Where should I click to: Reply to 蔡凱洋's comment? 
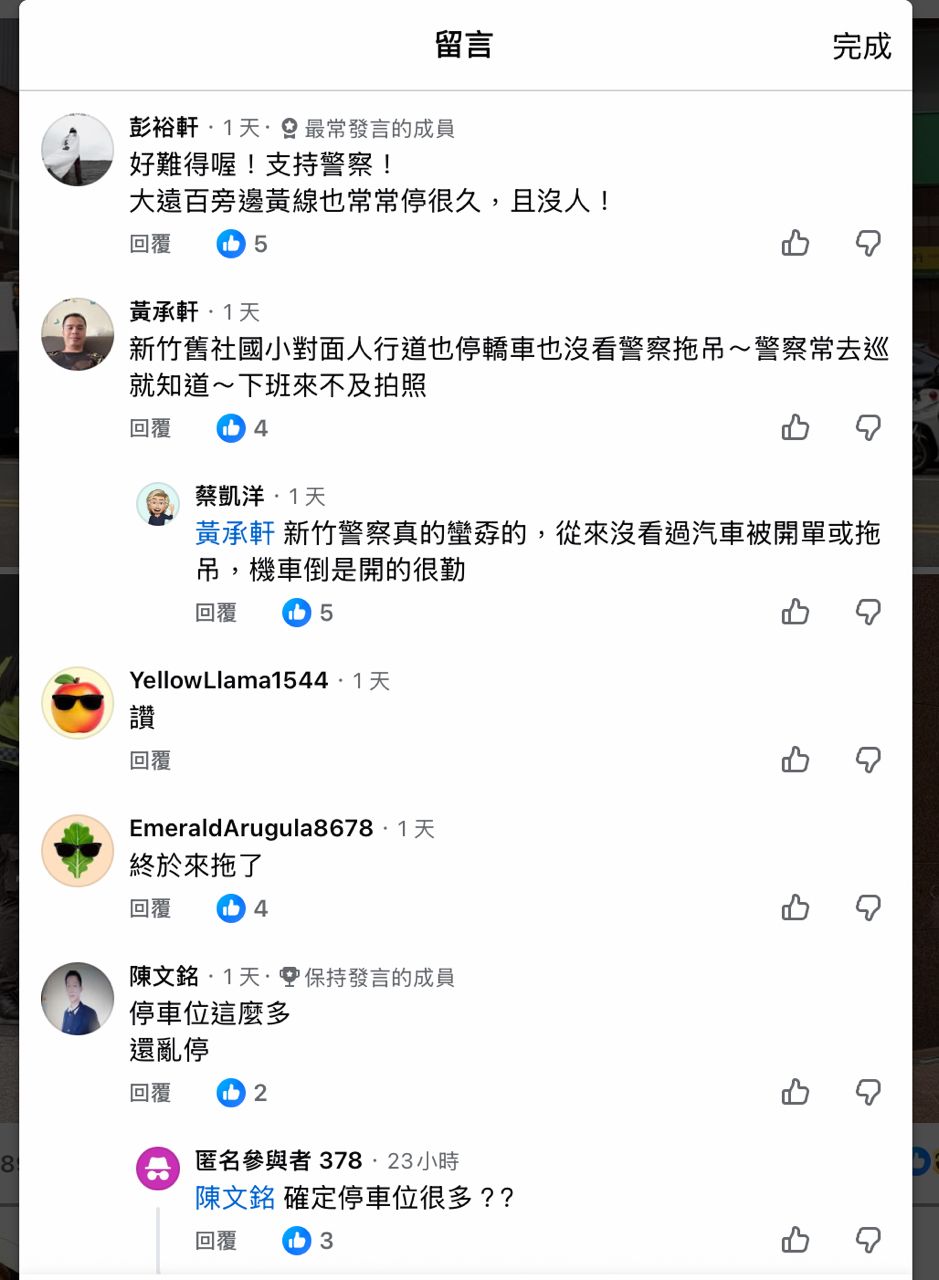click(x=216, y=613)
